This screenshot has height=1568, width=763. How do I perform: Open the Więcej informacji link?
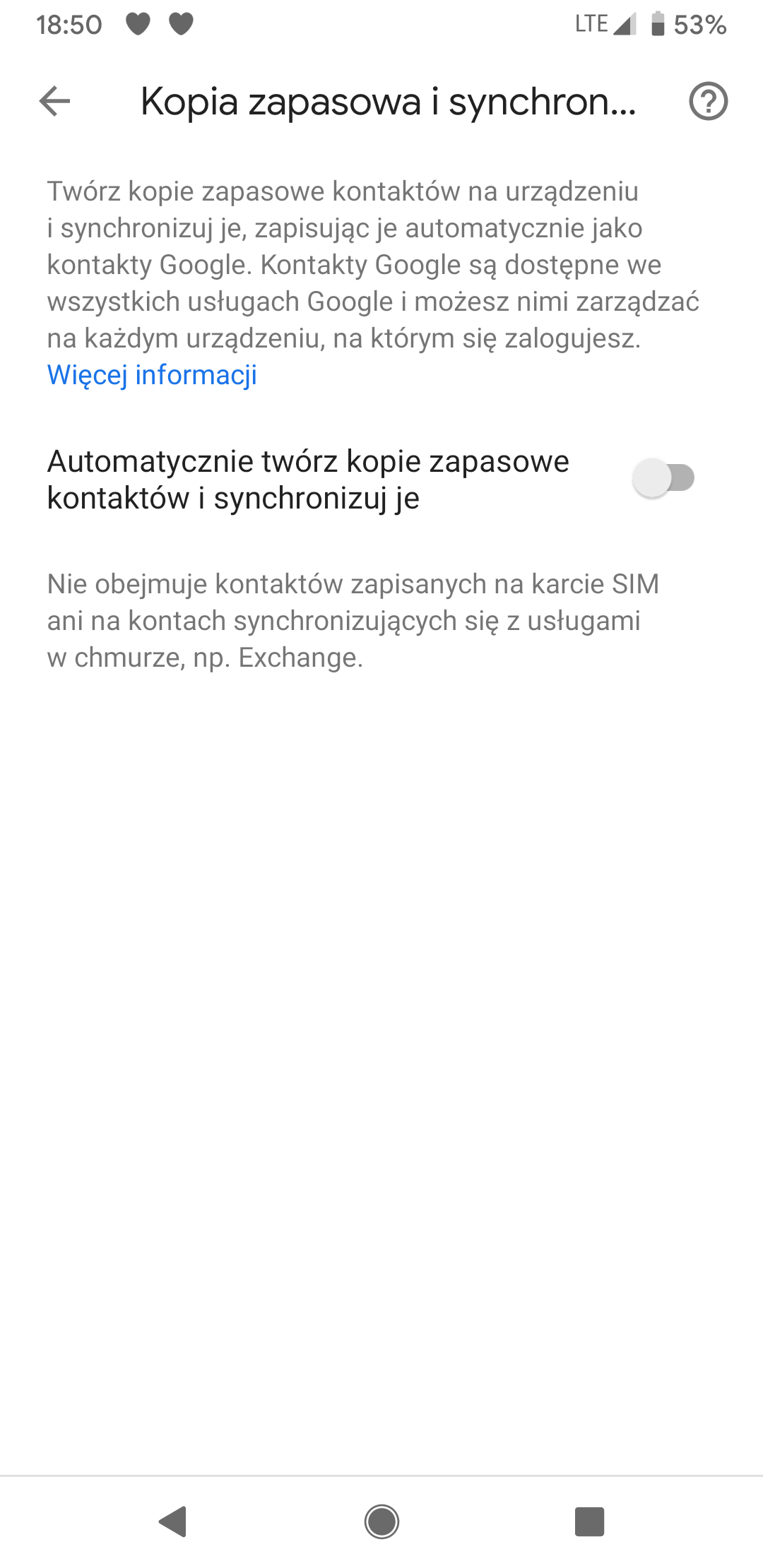tap(152, 374)
